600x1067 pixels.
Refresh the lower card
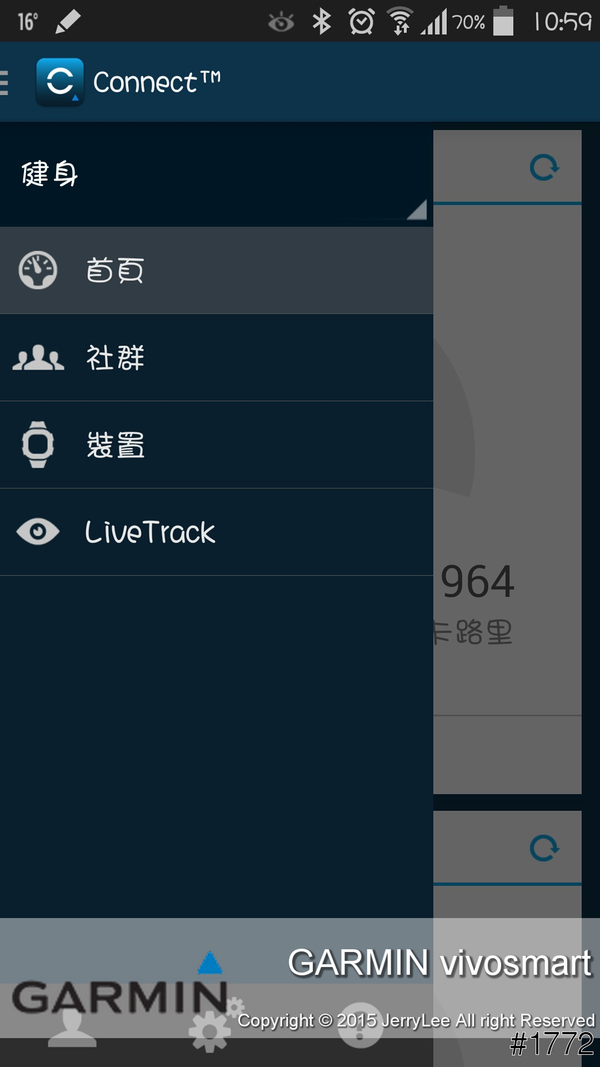tap(544, 848)
